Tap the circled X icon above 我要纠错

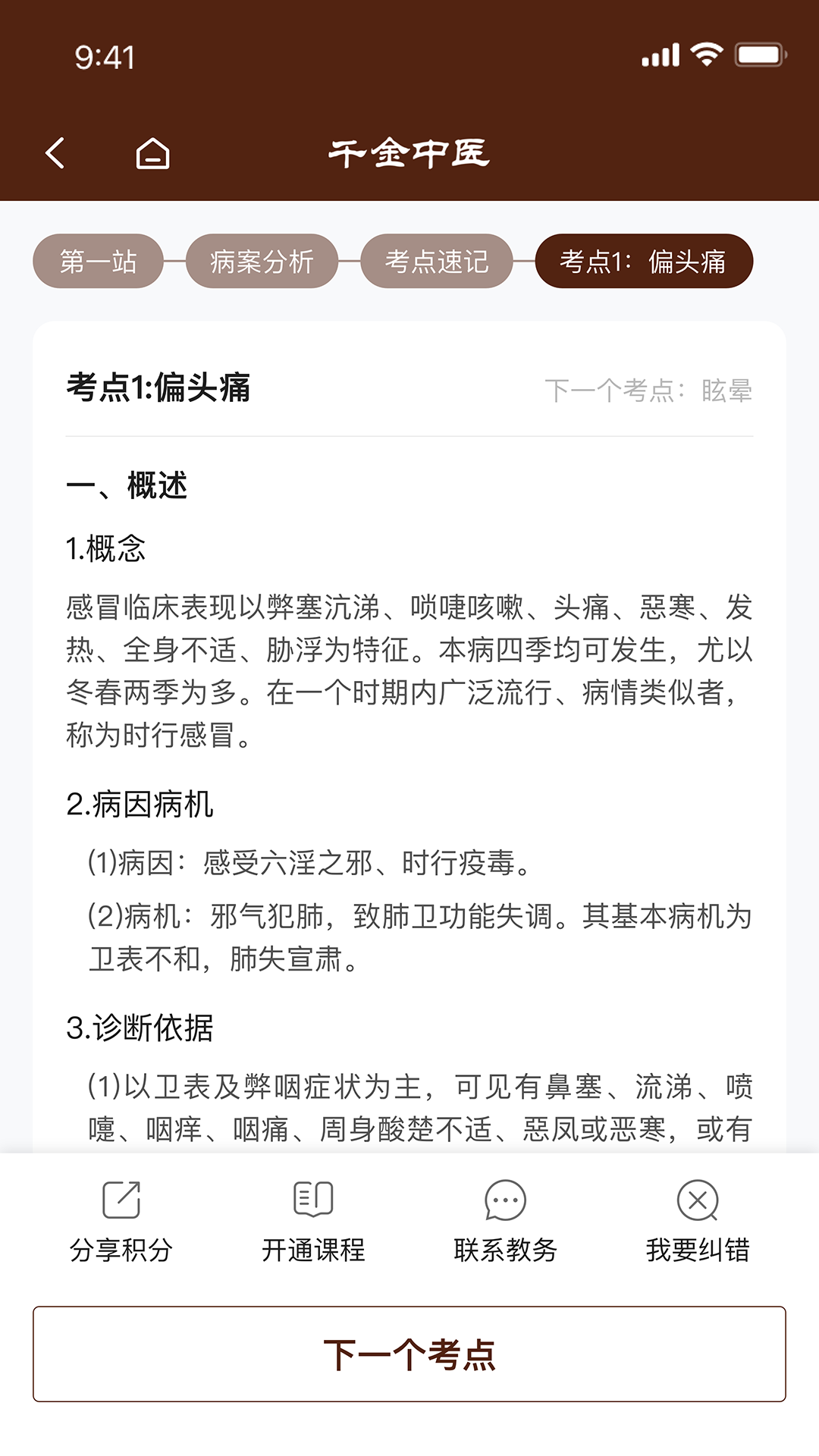(698, 1200)
